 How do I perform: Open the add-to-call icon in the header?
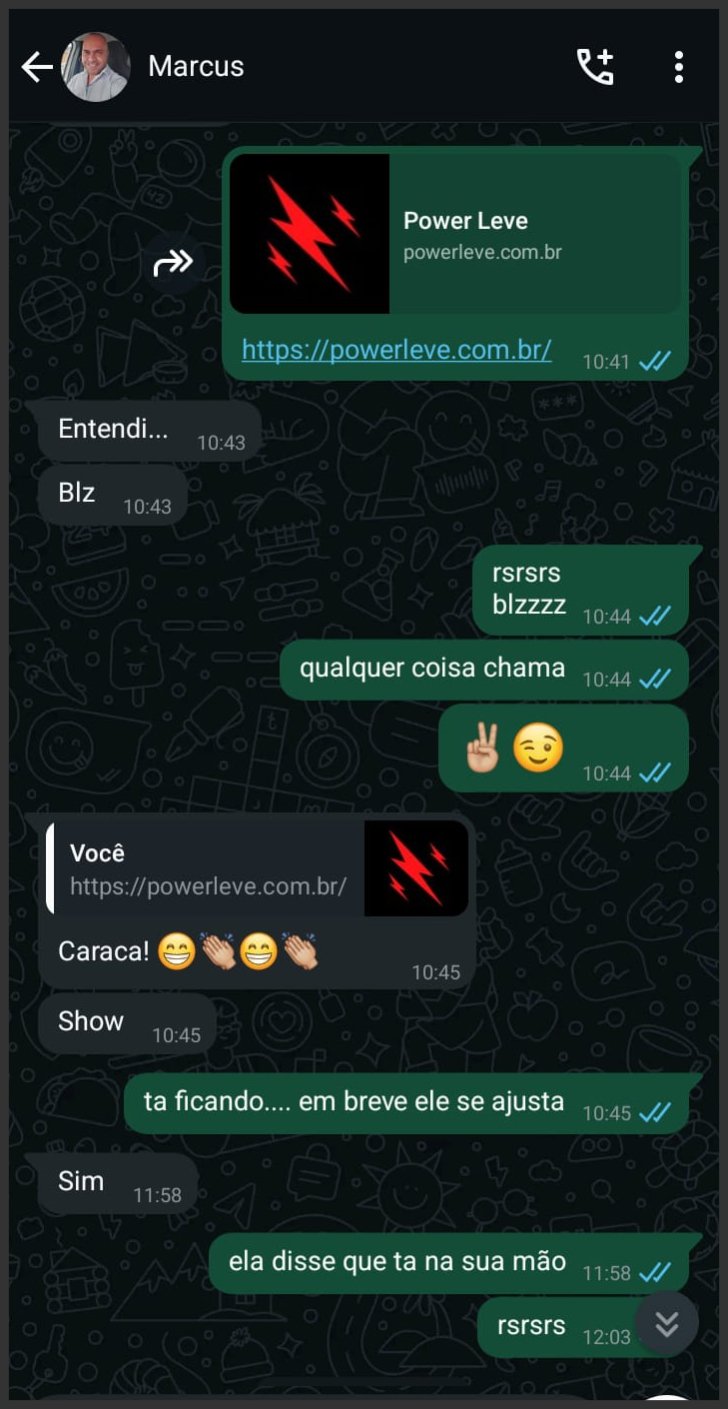(x=594, y=67)
